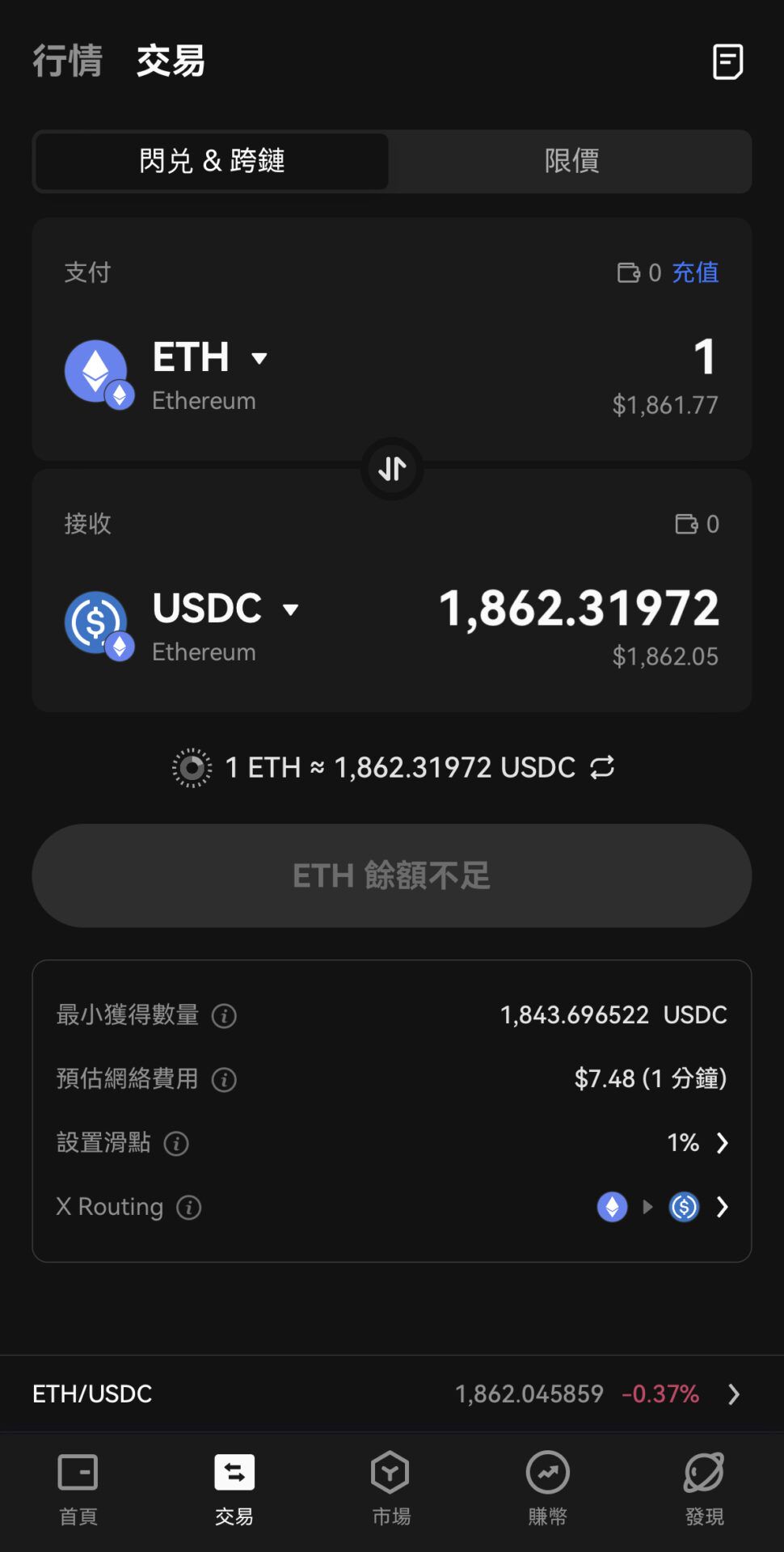Open the 設置滑點 slippage setting
Image resolution: width=784 pixels, height=1552 pixels.
[x=697, y=1143]
